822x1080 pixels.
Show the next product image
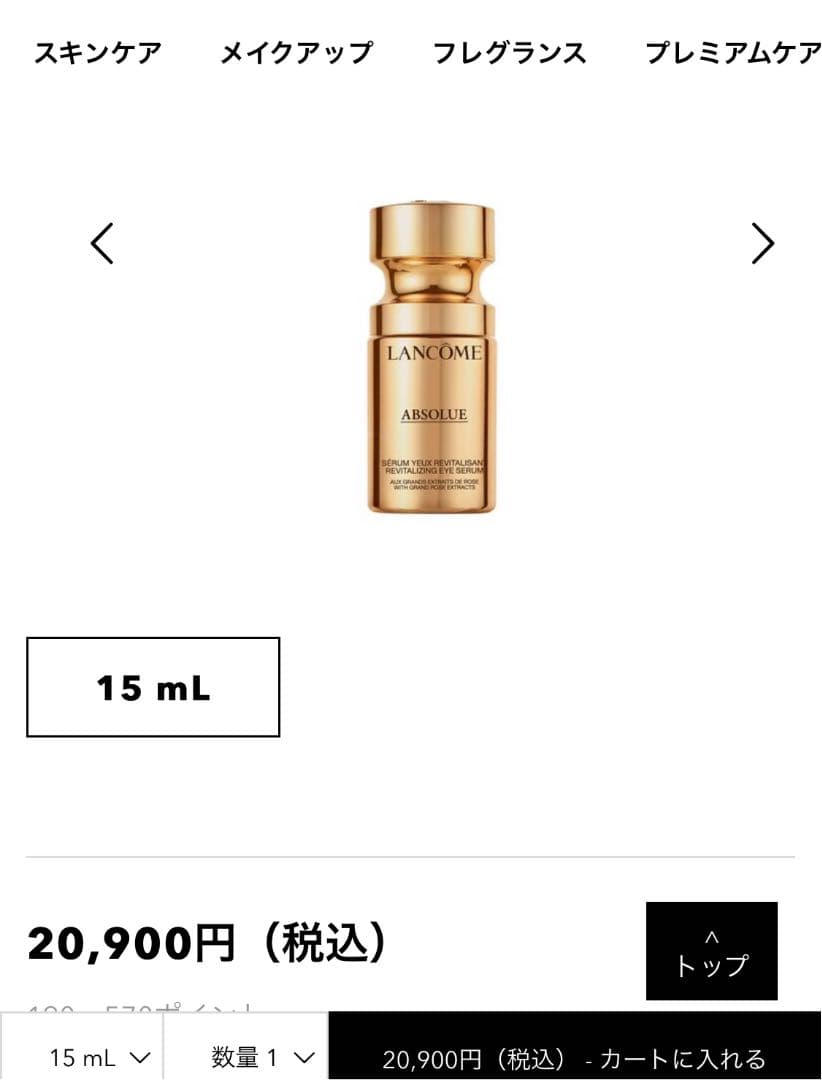tap(762, 243)
